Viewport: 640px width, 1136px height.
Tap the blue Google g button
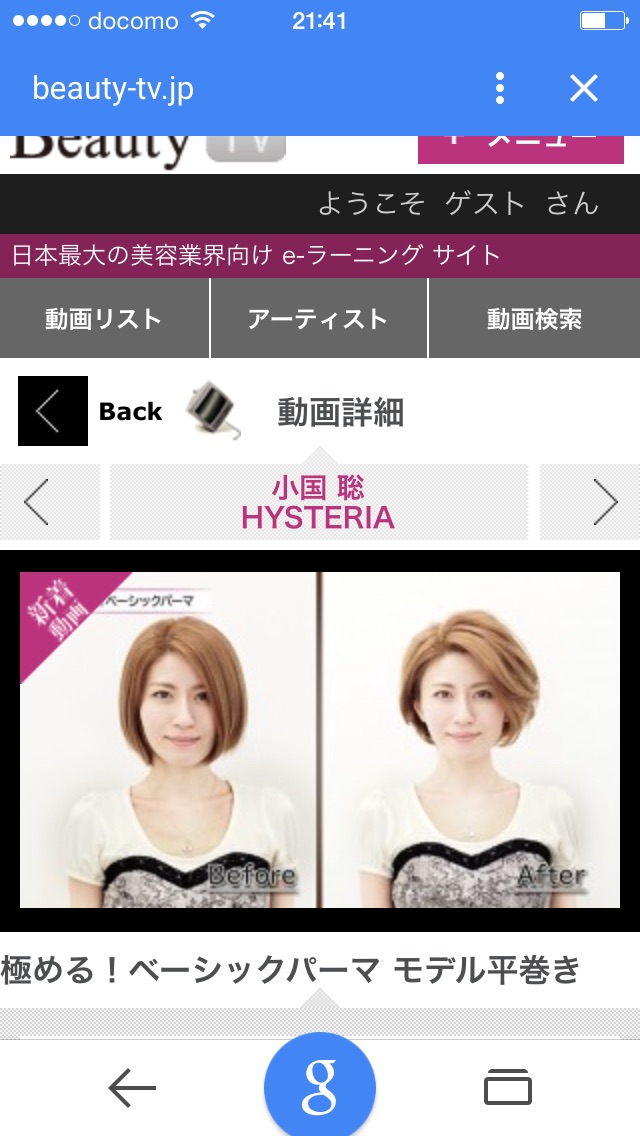[x=320, y=1088]
